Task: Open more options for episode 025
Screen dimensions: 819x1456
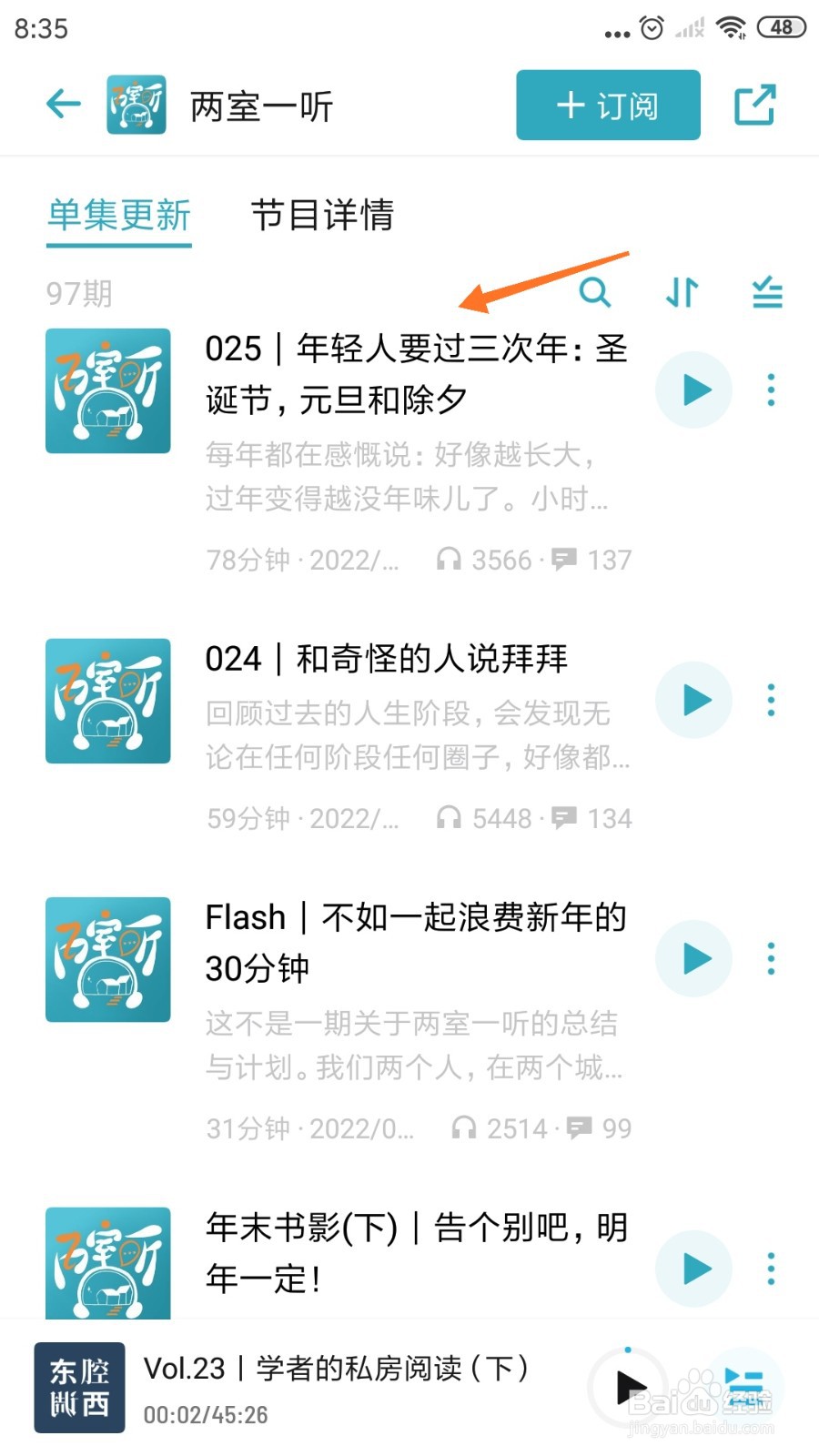Action: (771, 390)
